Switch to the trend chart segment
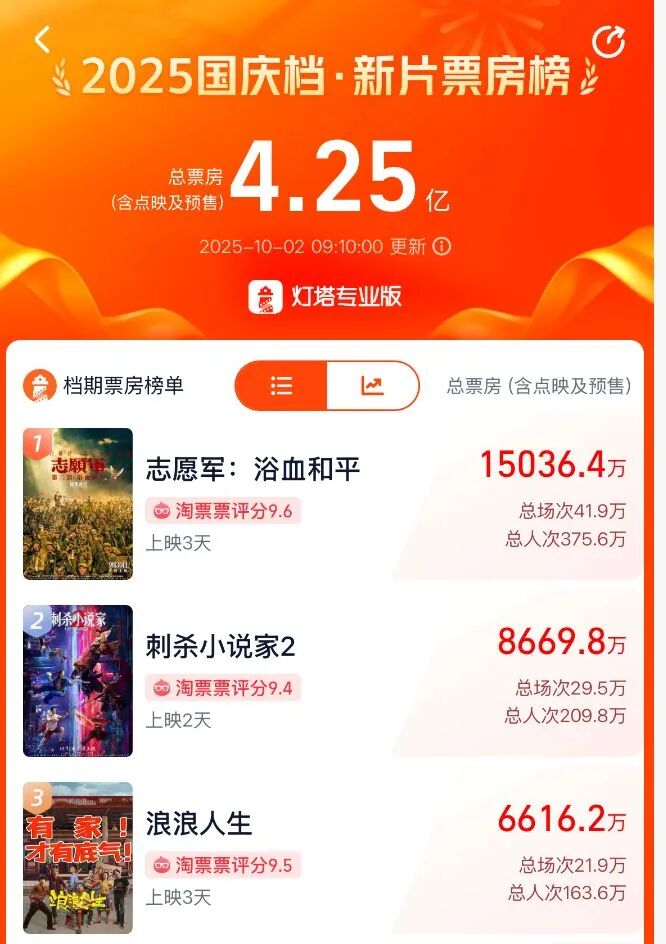This screenshot has height=944, width=666. tap(372, 386)
